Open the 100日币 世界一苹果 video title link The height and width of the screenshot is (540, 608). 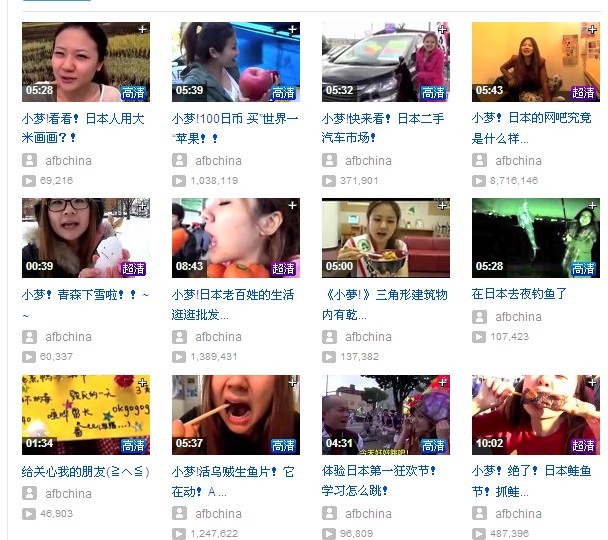[x=235, y=126]
